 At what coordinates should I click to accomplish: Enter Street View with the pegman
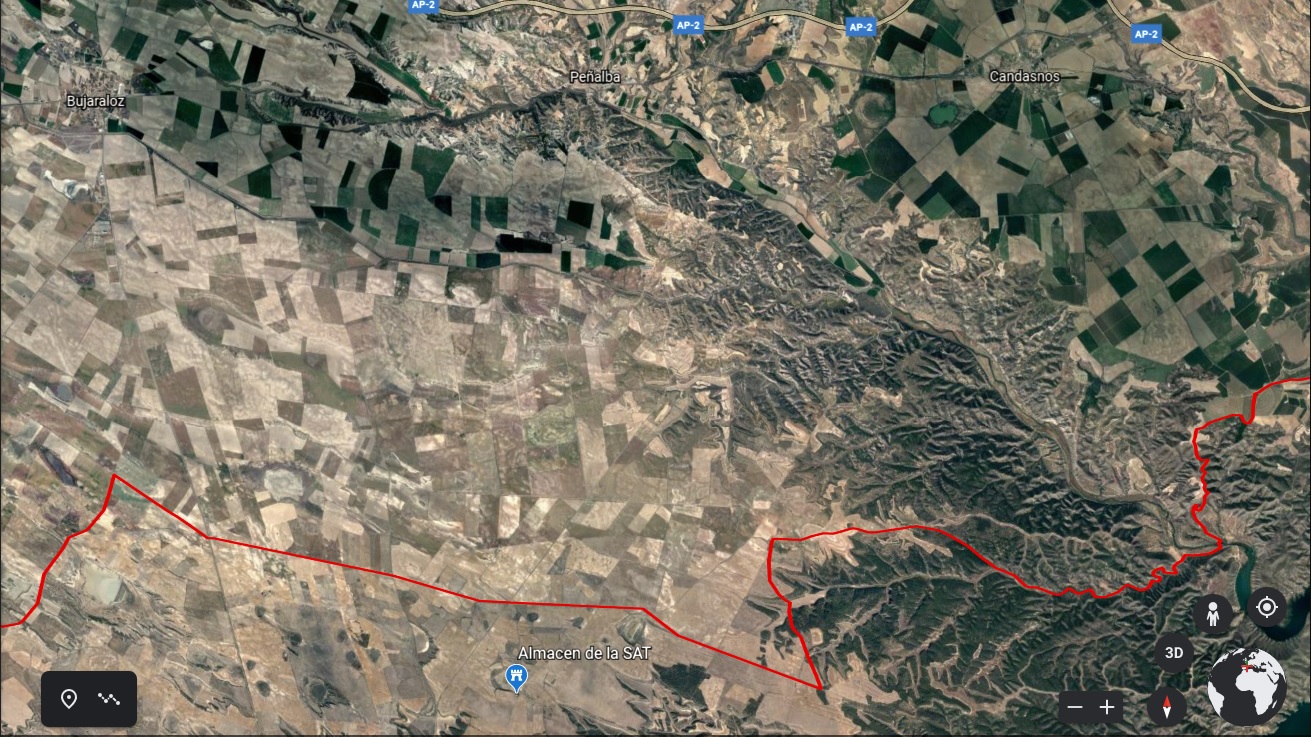click(1213, 615)
